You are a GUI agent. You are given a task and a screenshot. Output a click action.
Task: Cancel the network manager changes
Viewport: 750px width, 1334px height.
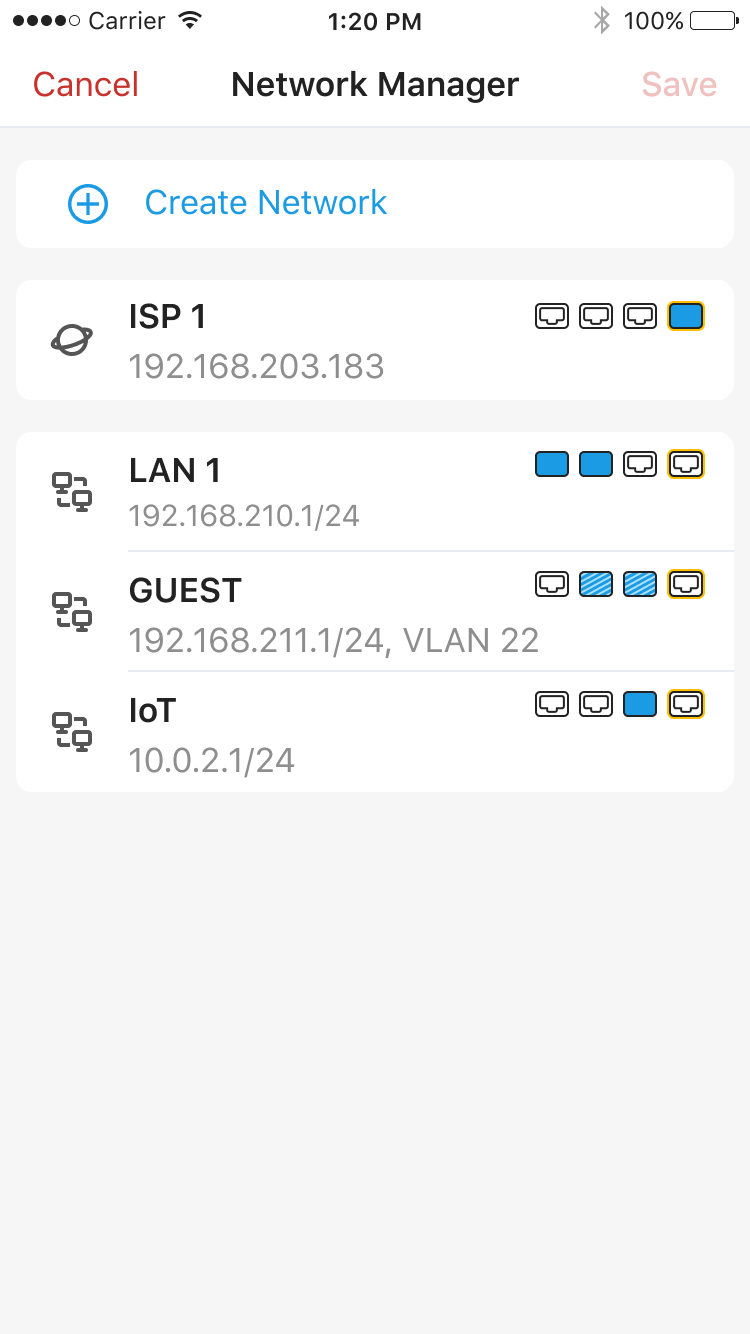tap(86, 85)
